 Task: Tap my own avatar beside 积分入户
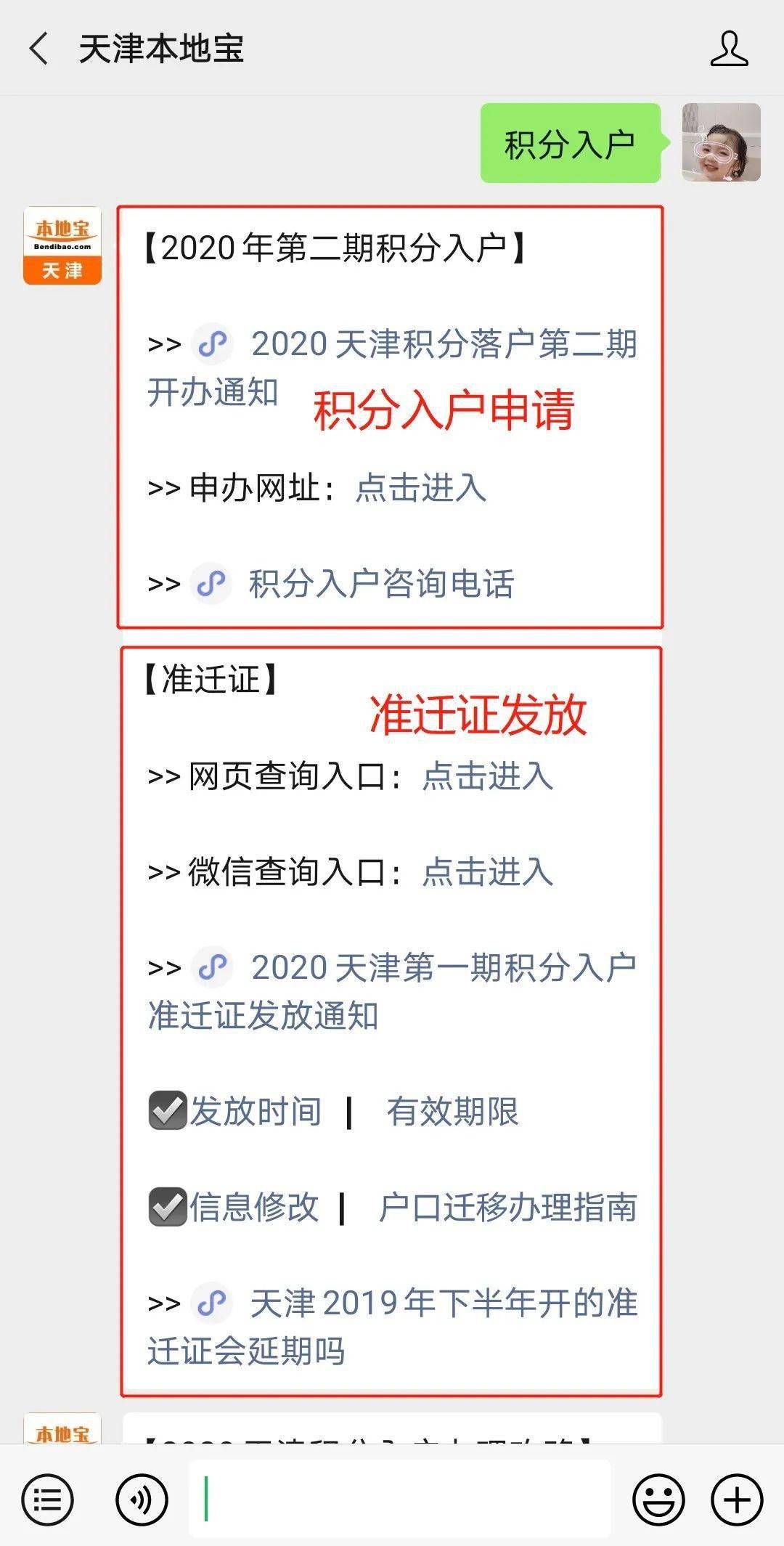point(721,142)
